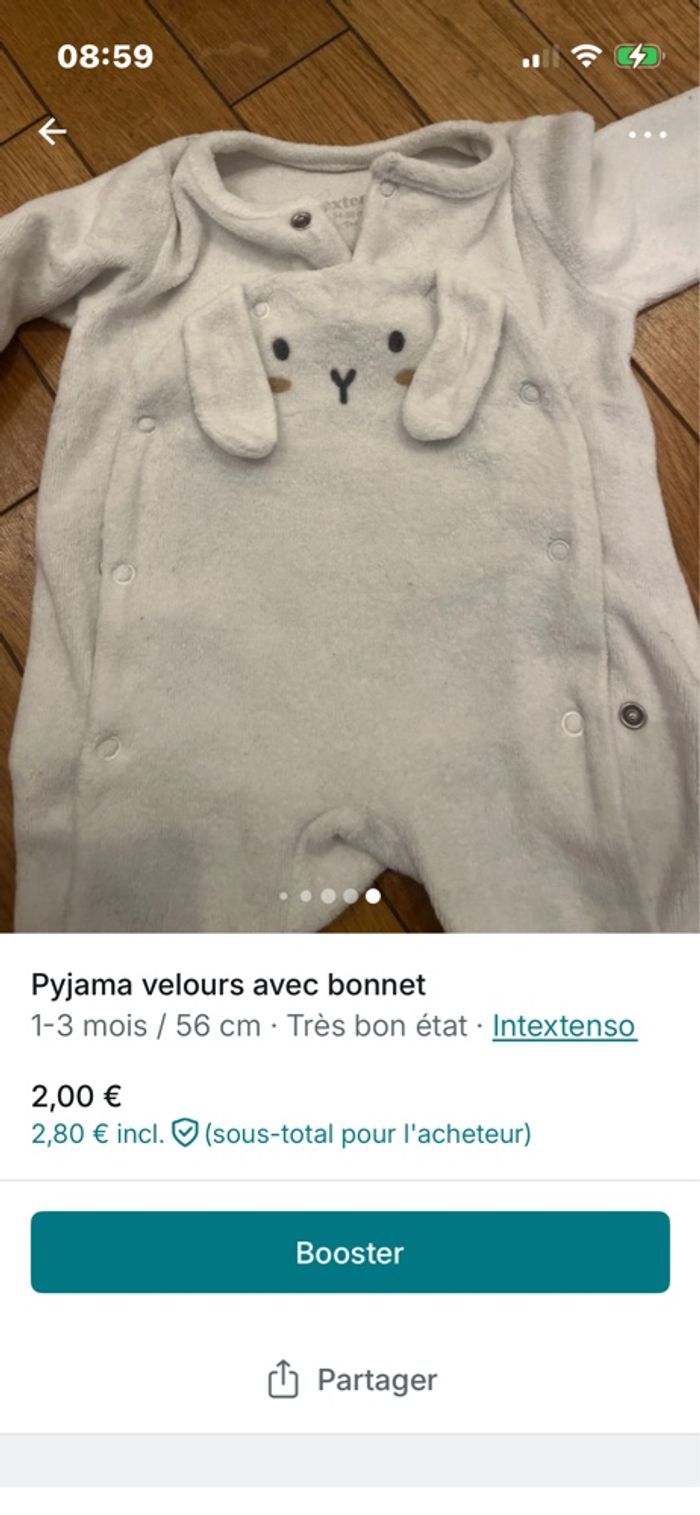This screenshot has width=700, height=1515.
Task: Go back using the arrow icon
Action: [x=52, y=131]
